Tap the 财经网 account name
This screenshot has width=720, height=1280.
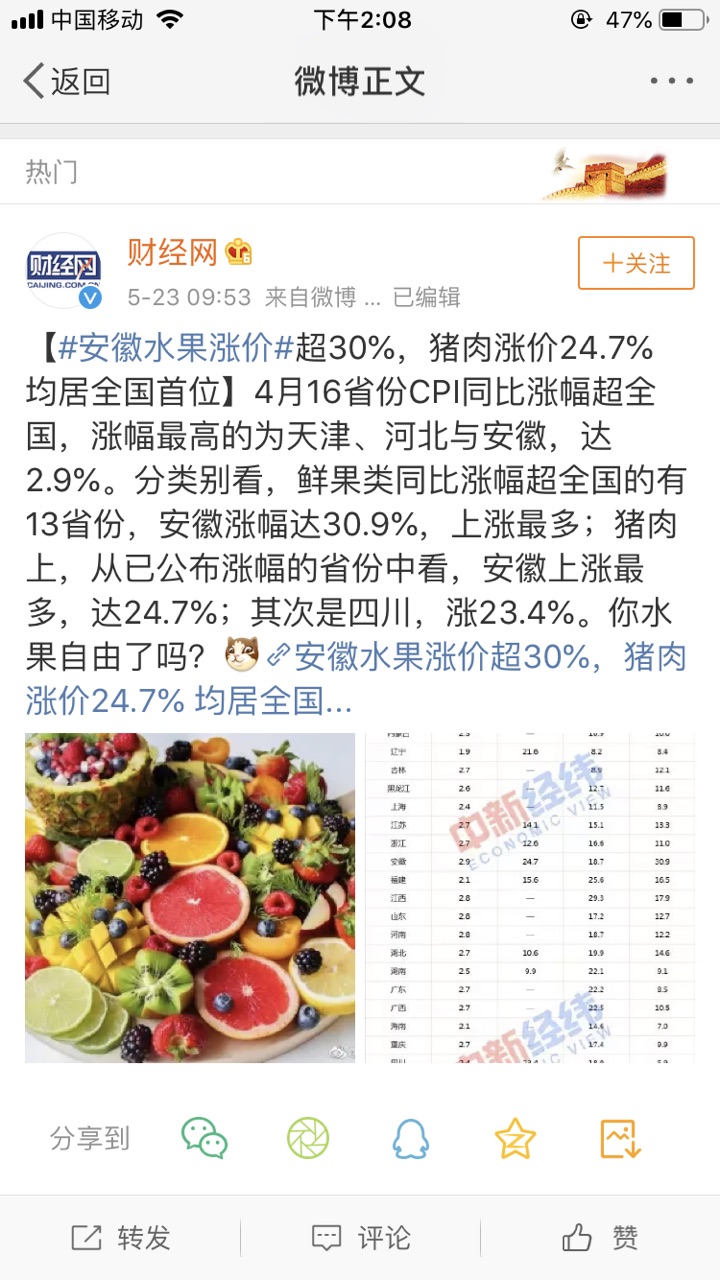tap(172, 252)
